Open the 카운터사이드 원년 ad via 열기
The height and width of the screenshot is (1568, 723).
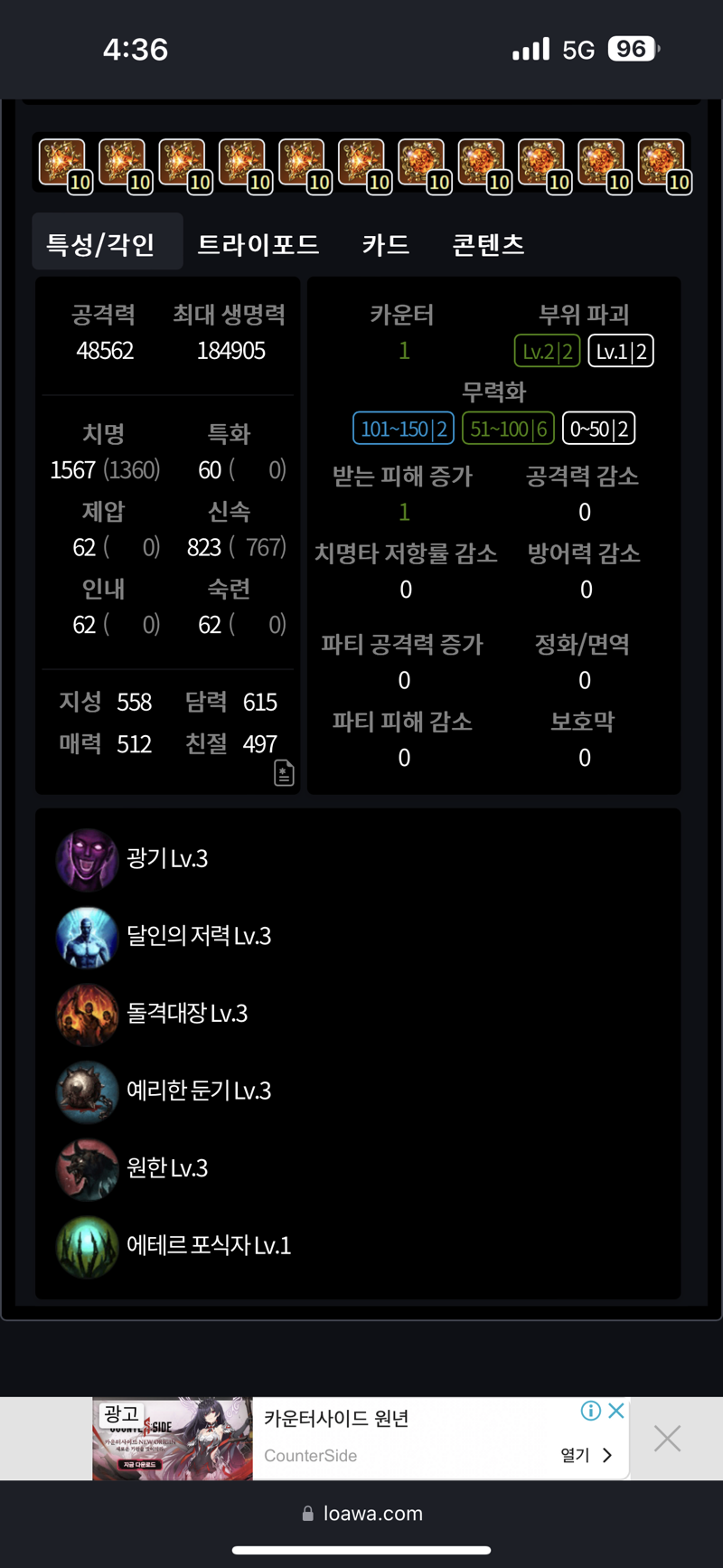click(586, 1455)
